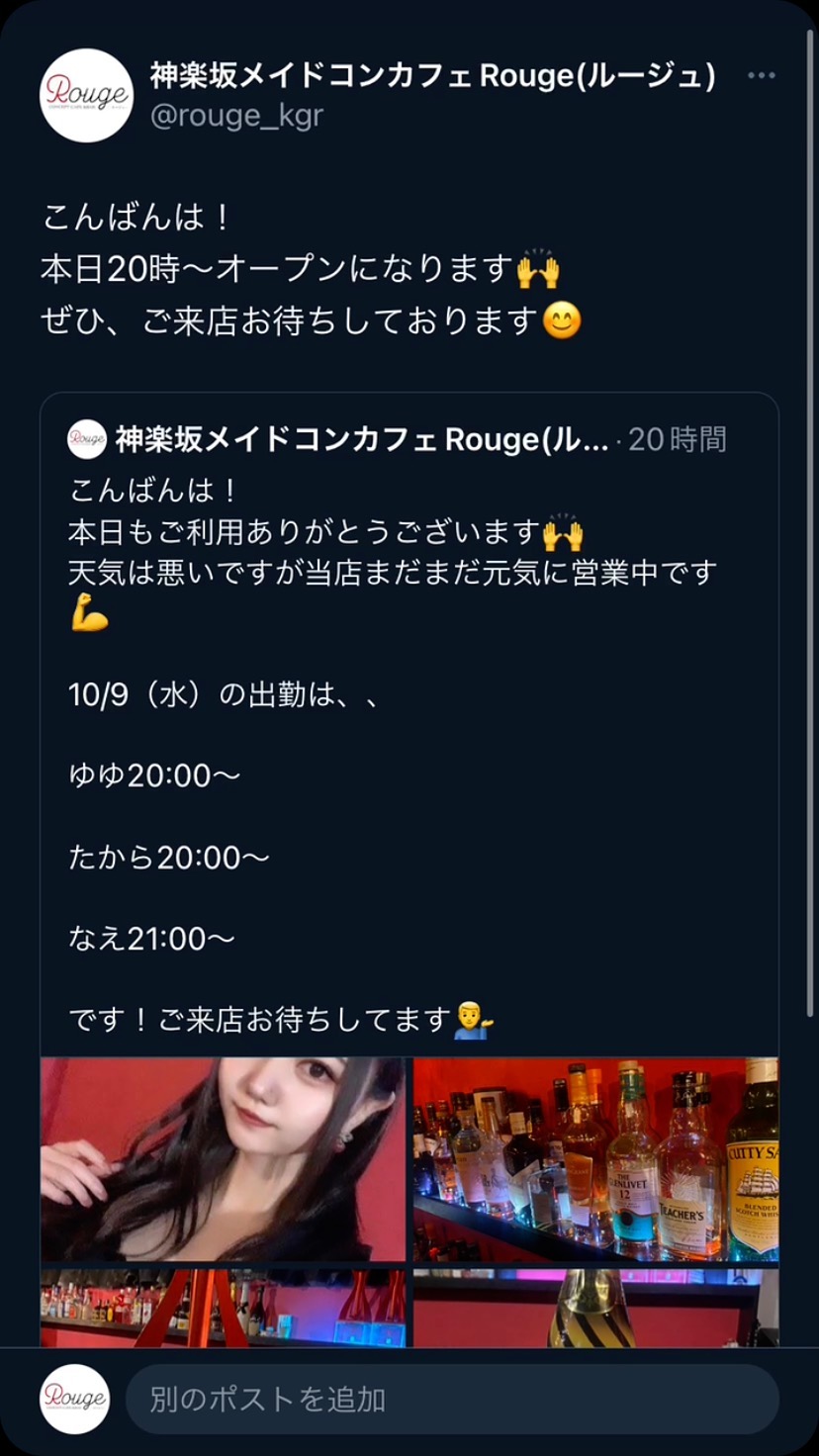This screenshot has width=819, height=1456.
Task: Open the @rouge_kgr profile handle
Action: click(x=236, y=116)
